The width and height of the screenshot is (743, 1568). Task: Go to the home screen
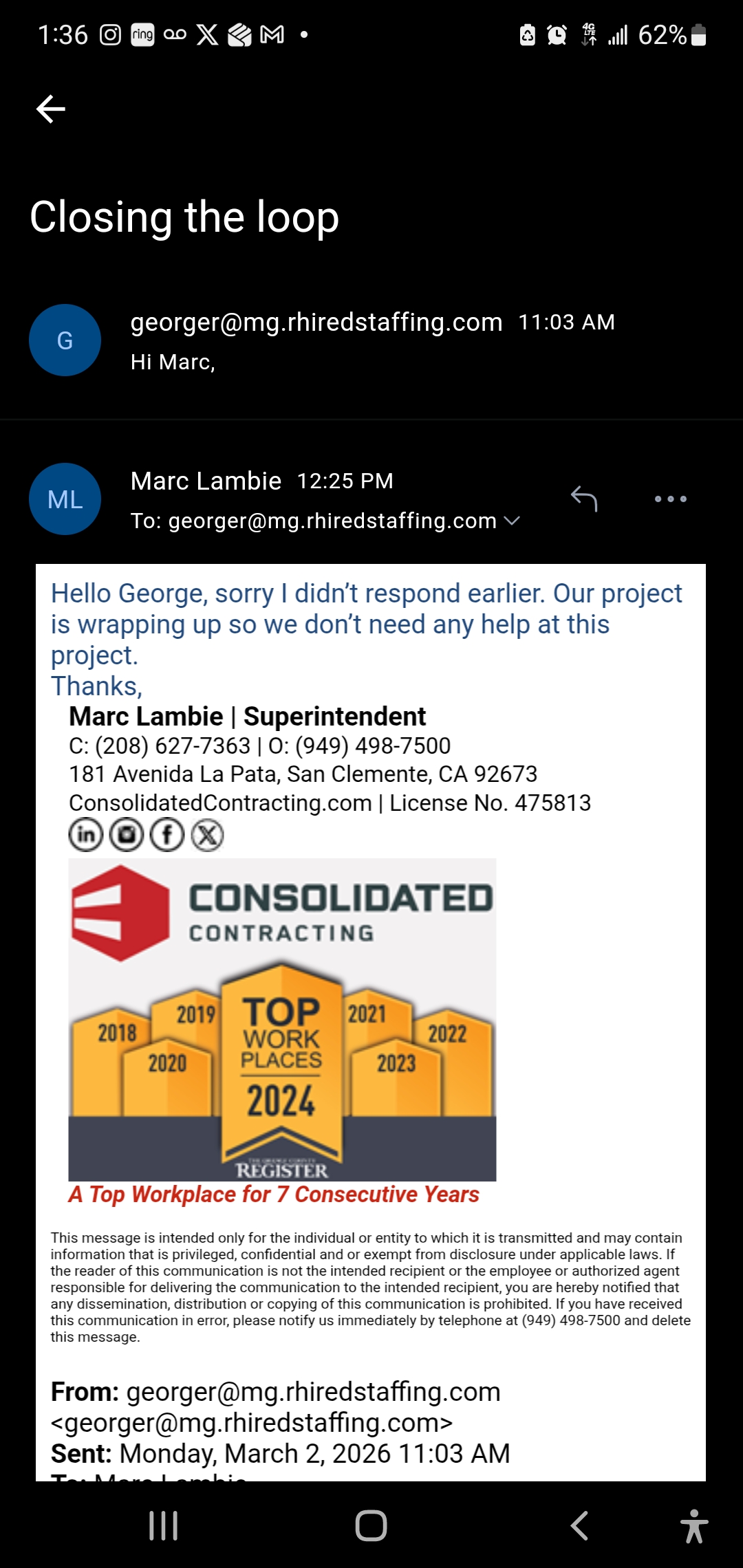pyautogui.click(x=371, y=1525)
